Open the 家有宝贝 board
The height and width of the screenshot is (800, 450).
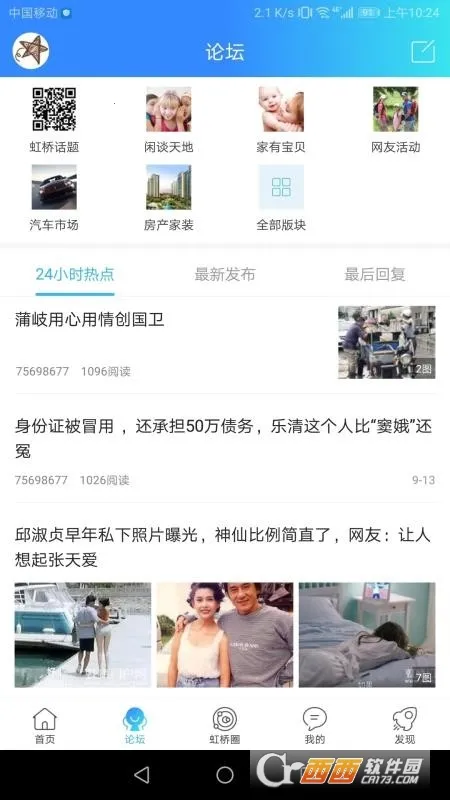coord(281,120)
